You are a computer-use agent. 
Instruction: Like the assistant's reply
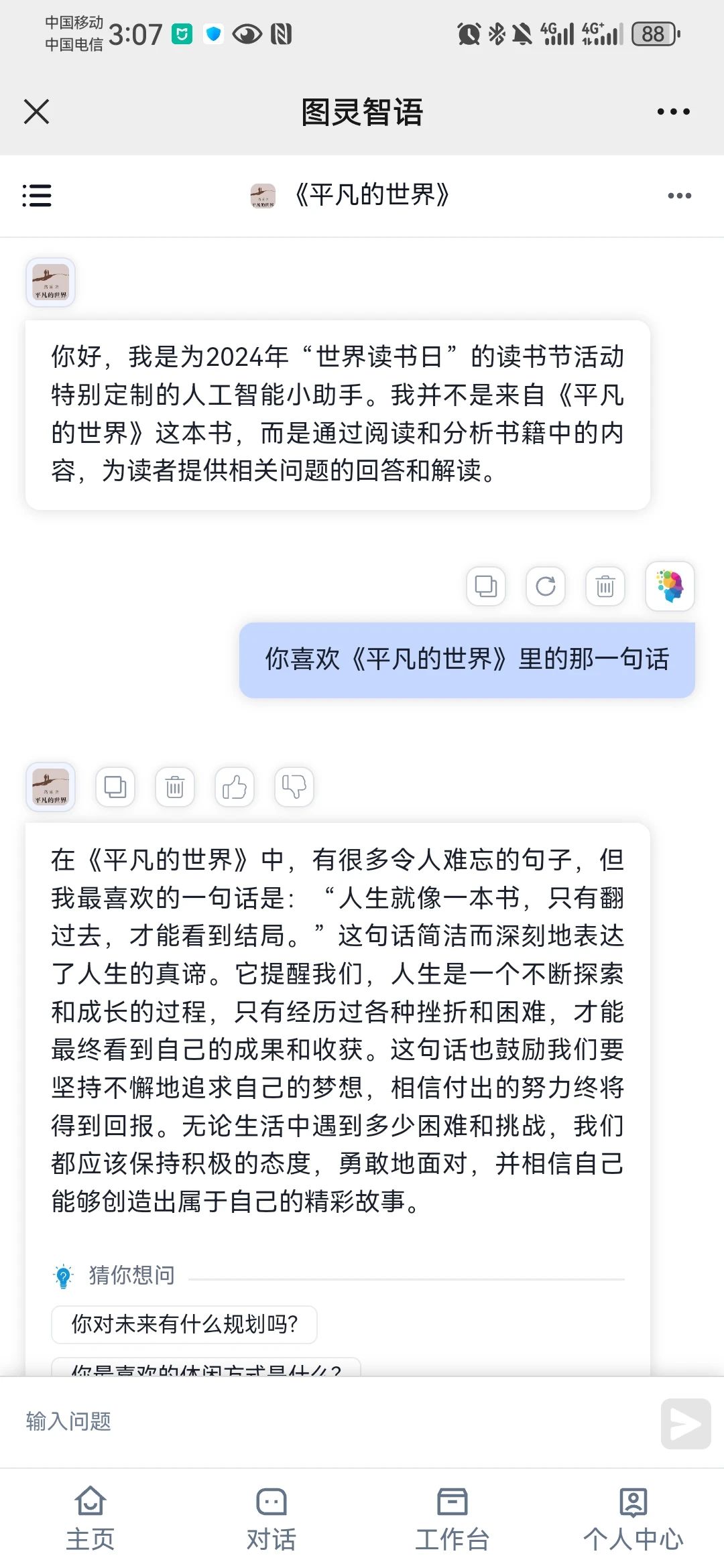coord(235,787)
